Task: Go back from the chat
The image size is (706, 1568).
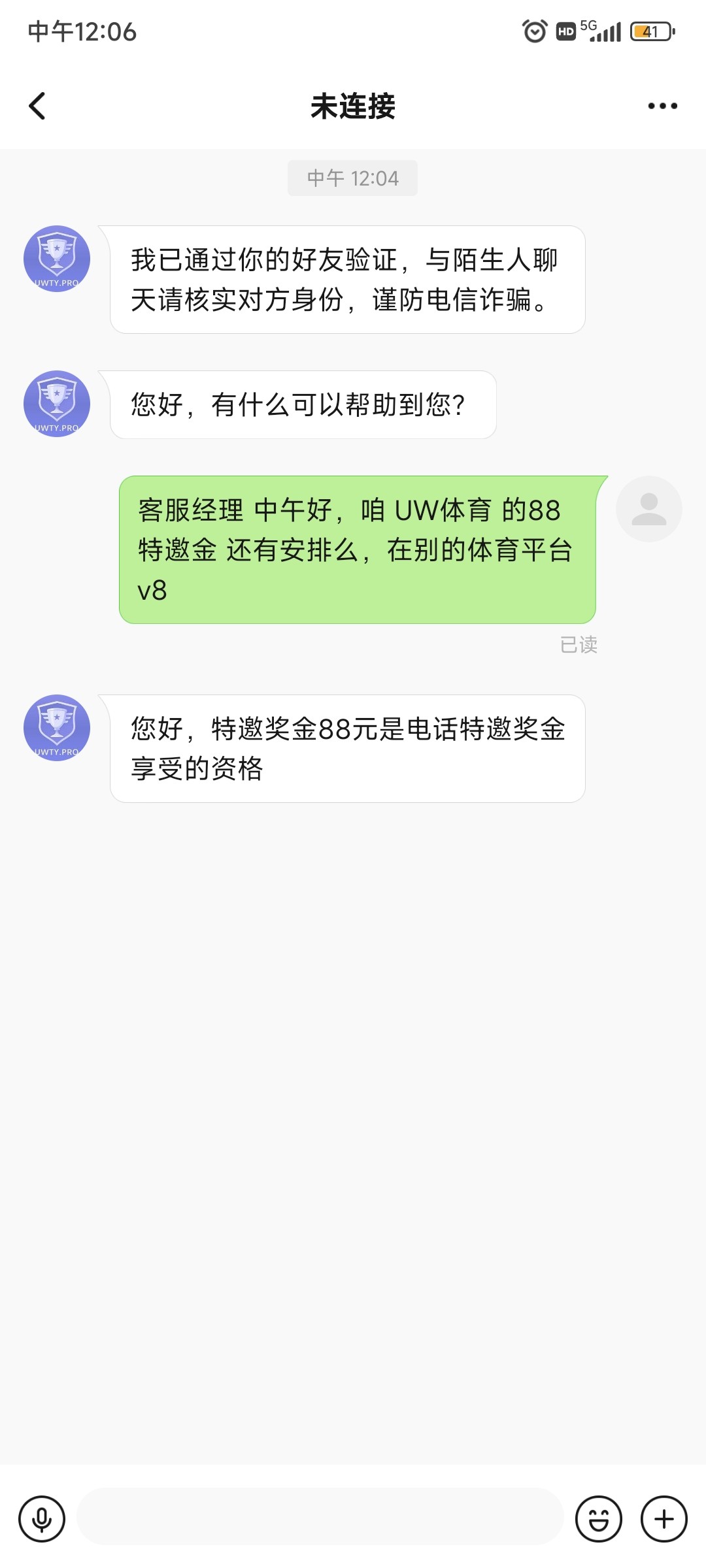Action: coord(37,106)
